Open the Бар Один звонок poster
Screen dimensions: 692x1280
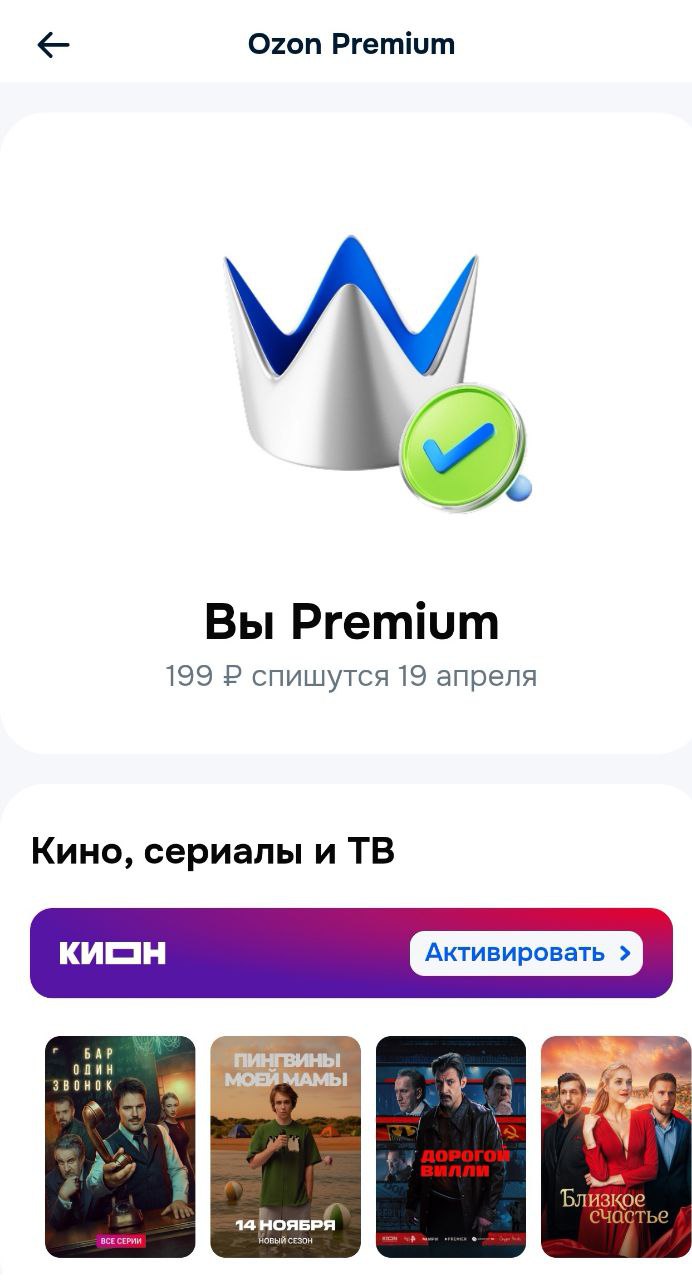coord(120,1146)
